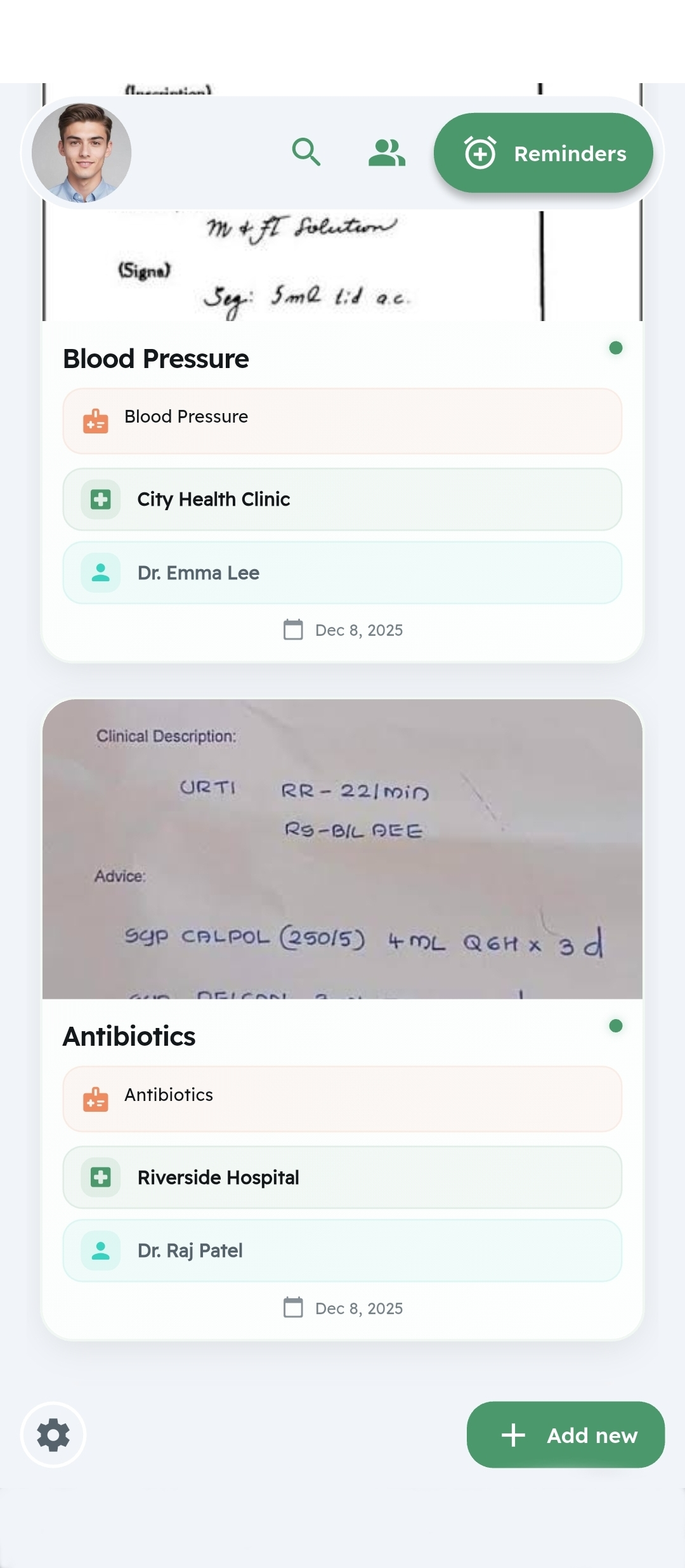Open the settings gear
Viewport: 685px width, 1568px height.
[53, 1435]
